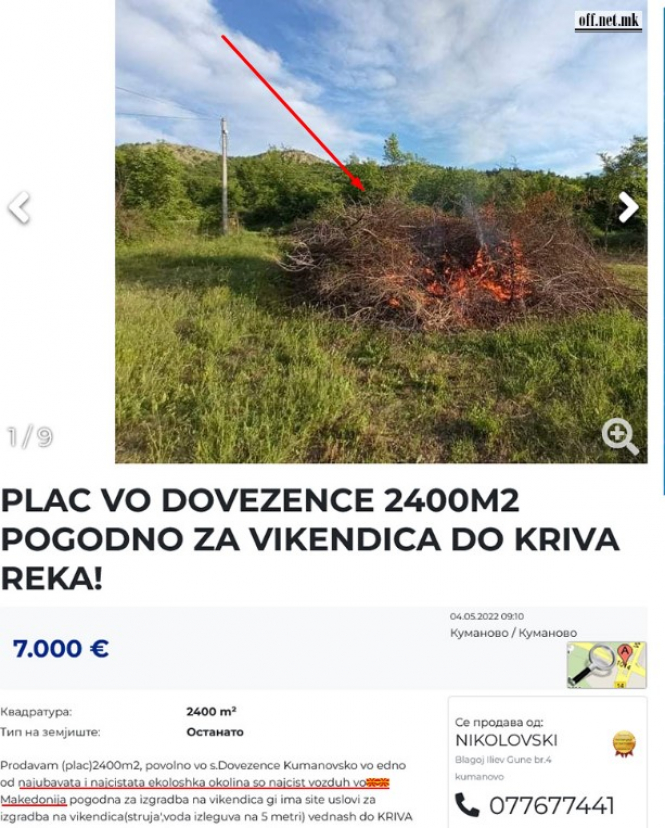665x828 pixels.
Task: Open seller NIKOLOVSKI's profile
Action: pyautogui.click(x=506, y=741)
